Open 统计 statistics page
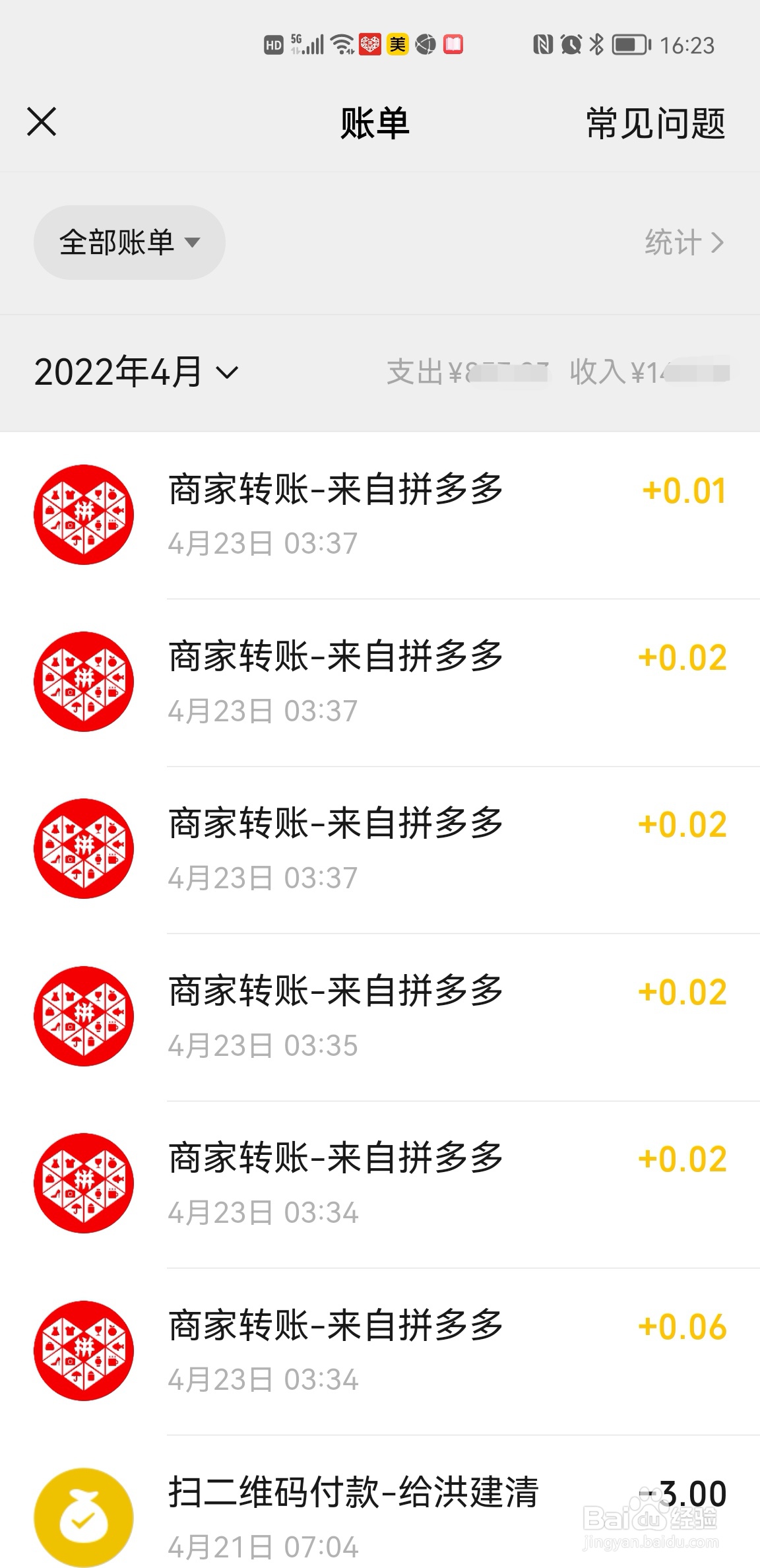The width and height of the screenshot is (760, 1568). click(684, 242)
